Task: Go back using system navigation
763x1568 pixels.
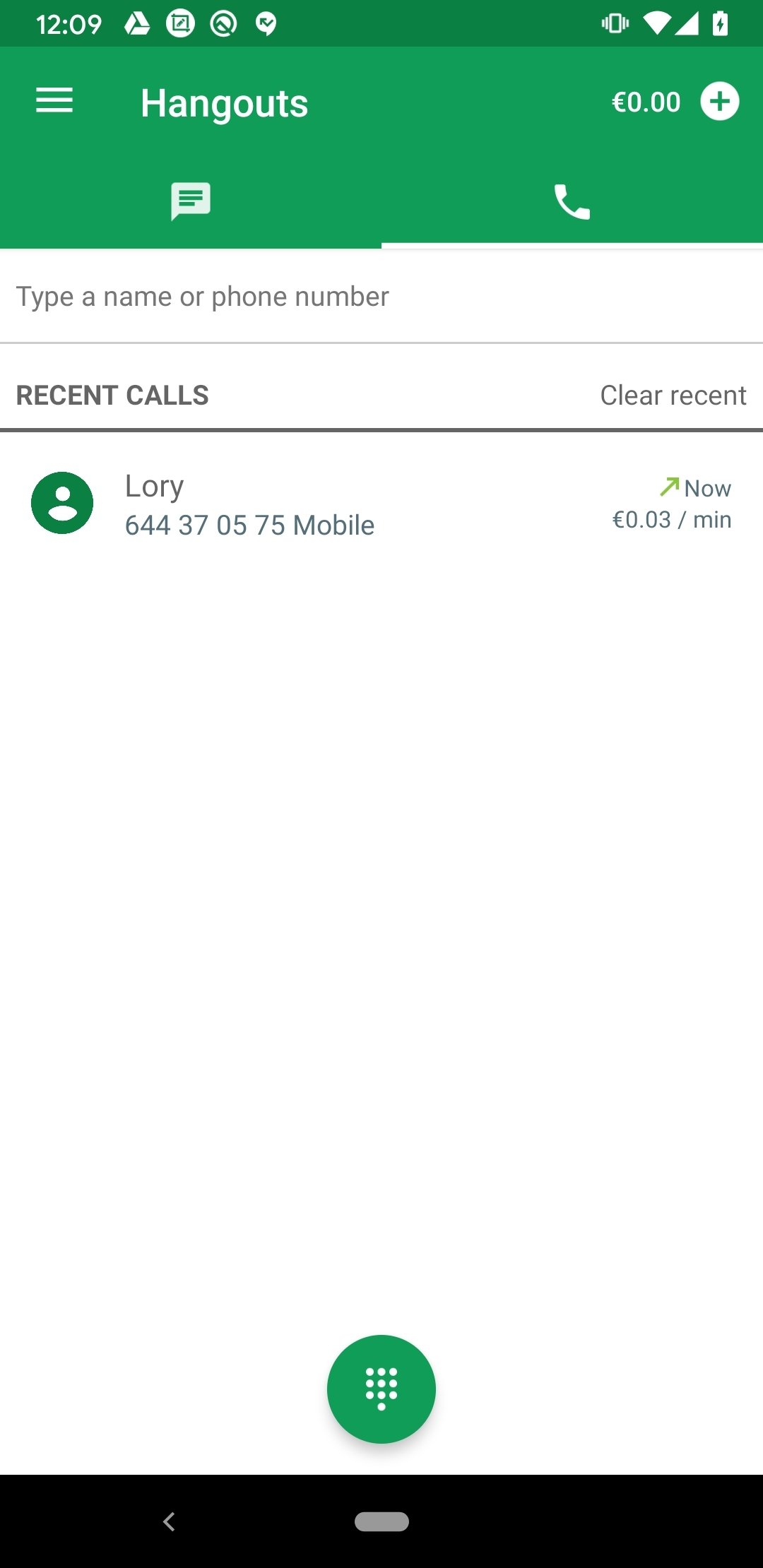Action: pos(169,1521)
